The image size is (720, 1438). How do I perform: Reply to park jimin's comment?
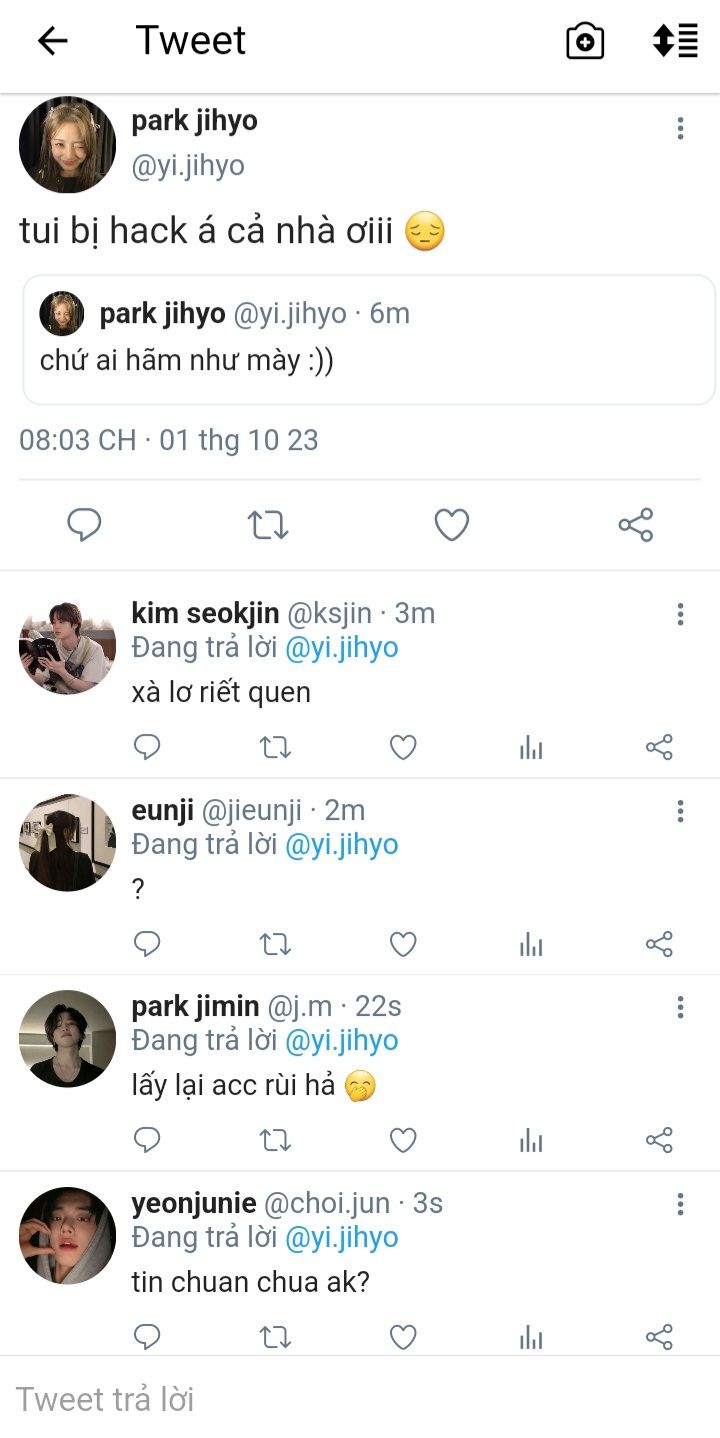pos(147,1140)
